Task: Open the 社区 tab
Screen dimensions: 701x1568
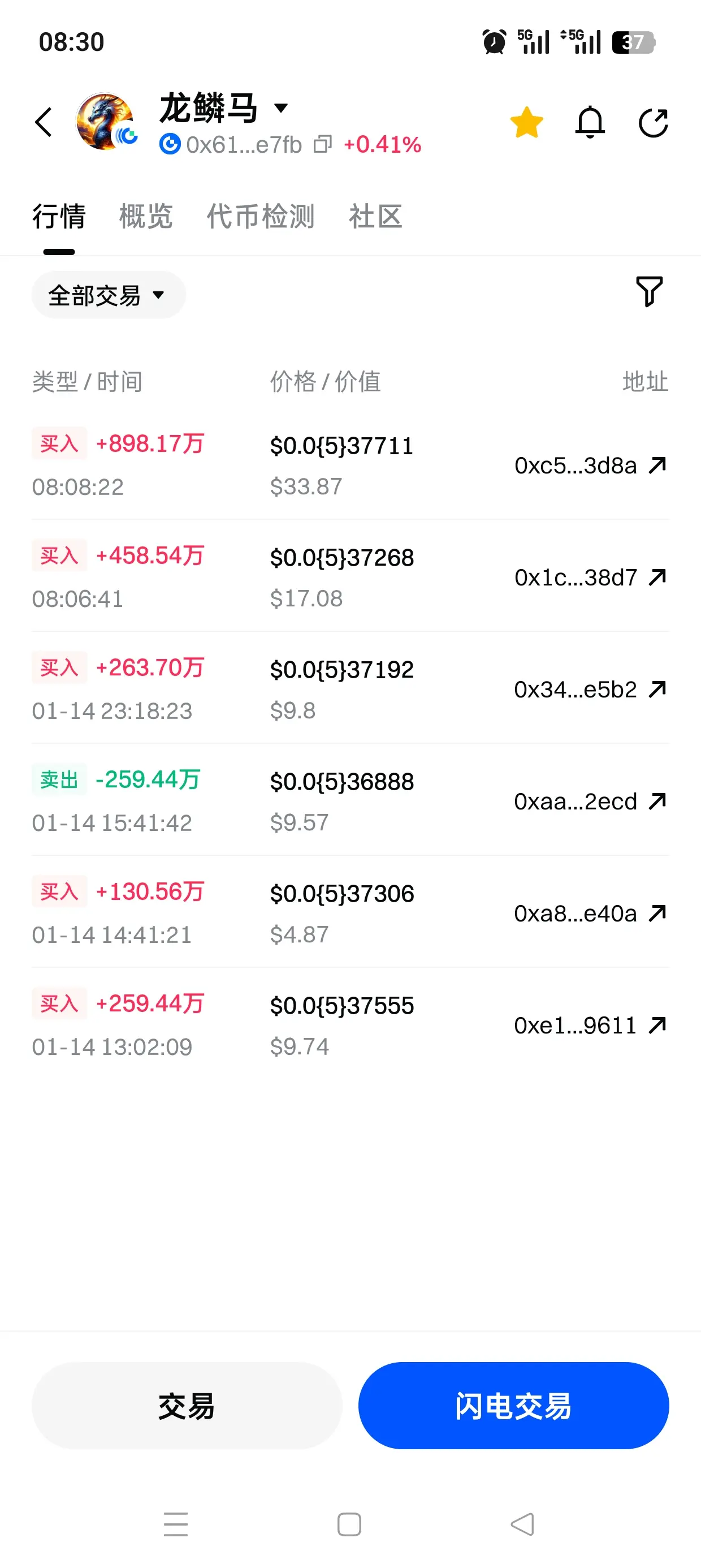Action: 375,216
